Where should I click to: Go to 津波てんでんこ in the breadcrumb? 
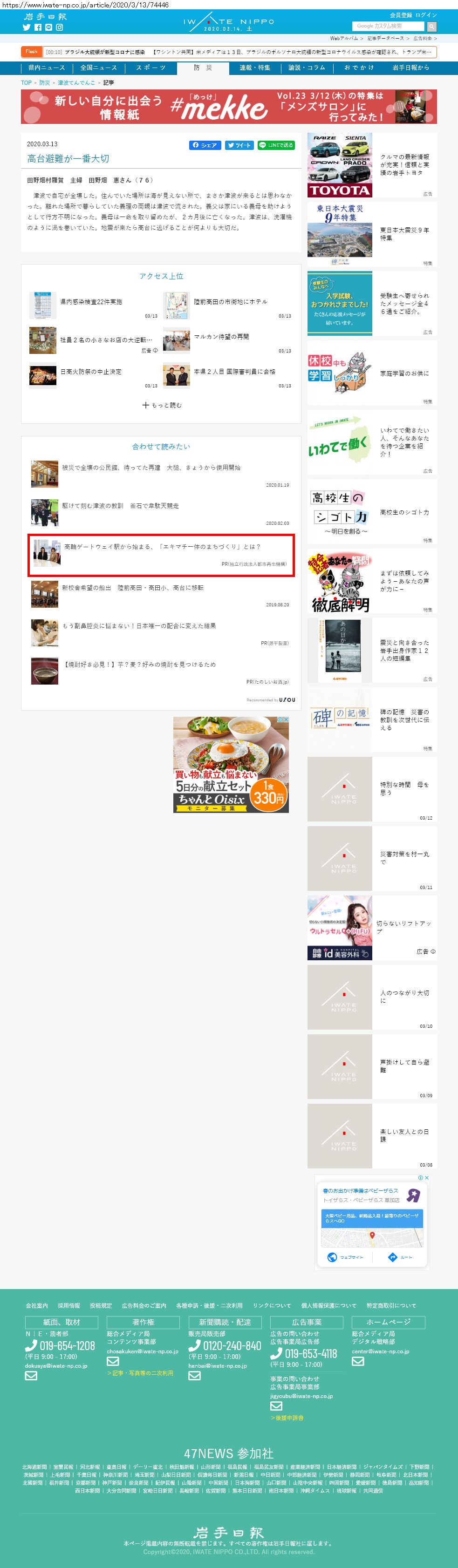pos(76,83)
